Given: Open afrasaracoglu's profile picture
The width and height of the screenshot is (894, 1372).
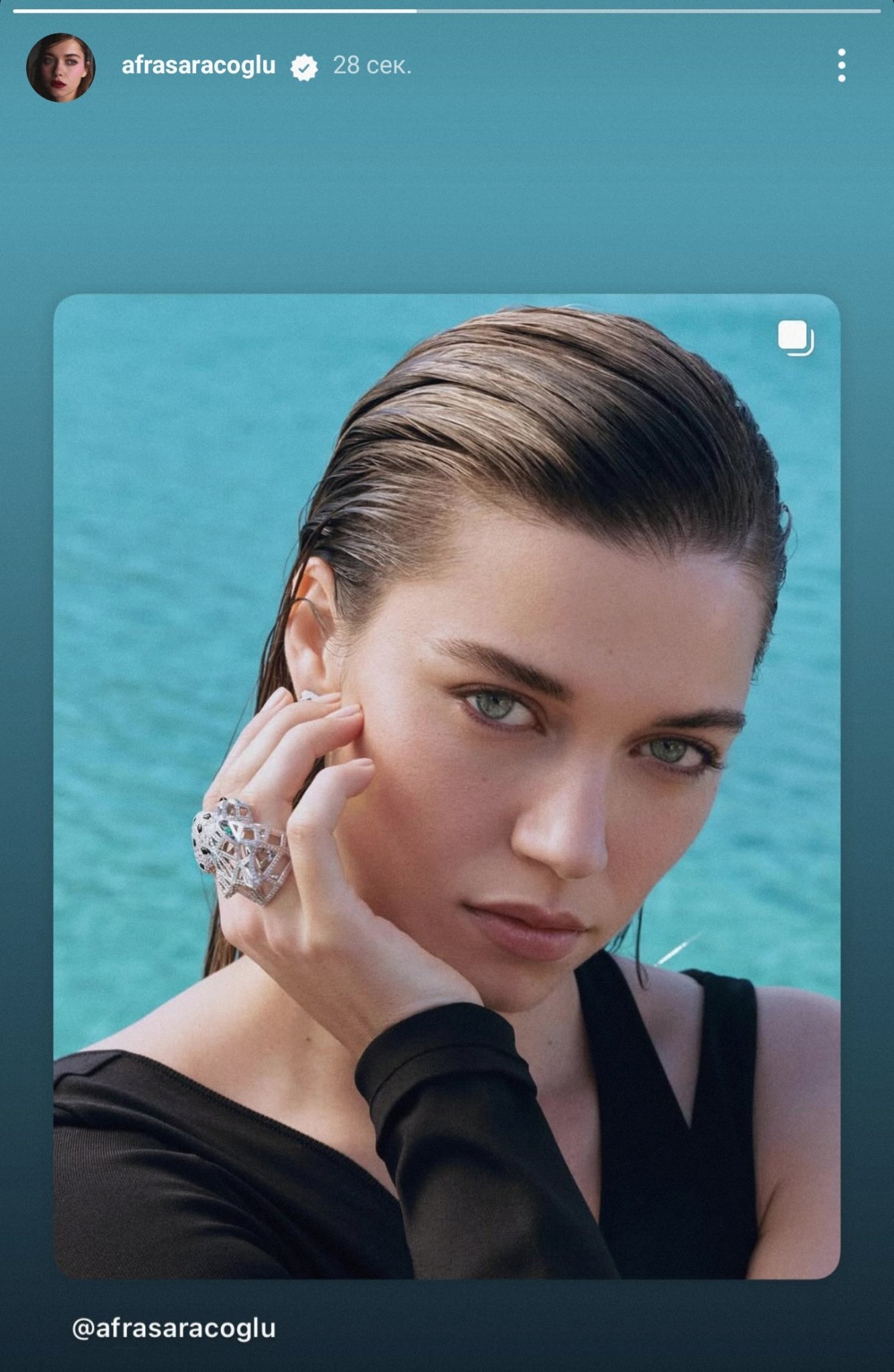Looking at the screenshot, I should click(60, 67).
